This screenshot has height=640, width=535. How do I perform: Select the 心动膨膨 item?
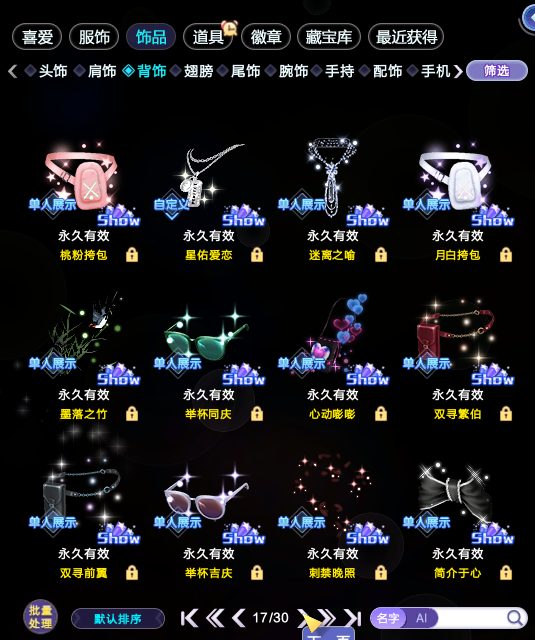click(x=333, y=360)
